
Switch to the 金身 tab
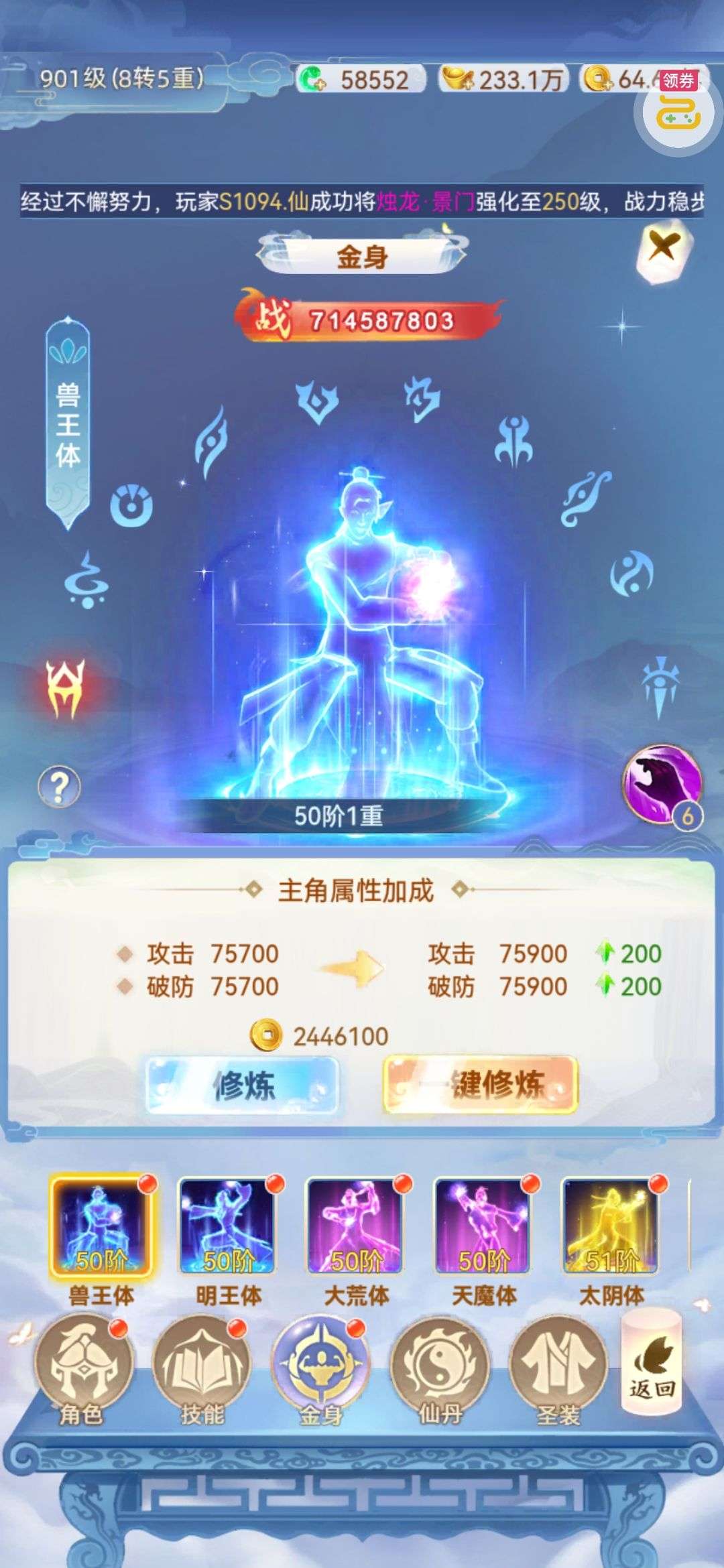point(320,1367)
